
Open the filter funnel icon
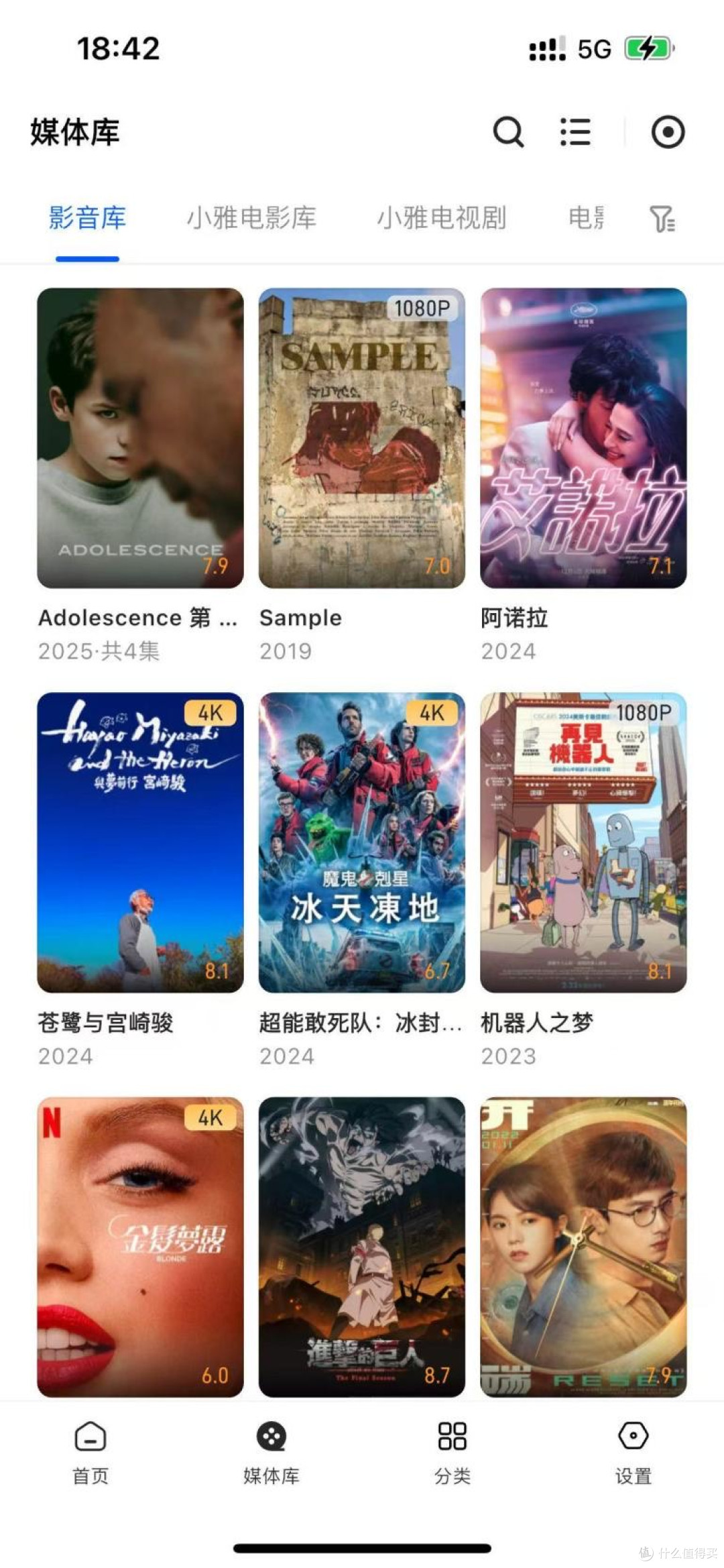(x=662, y=219)
